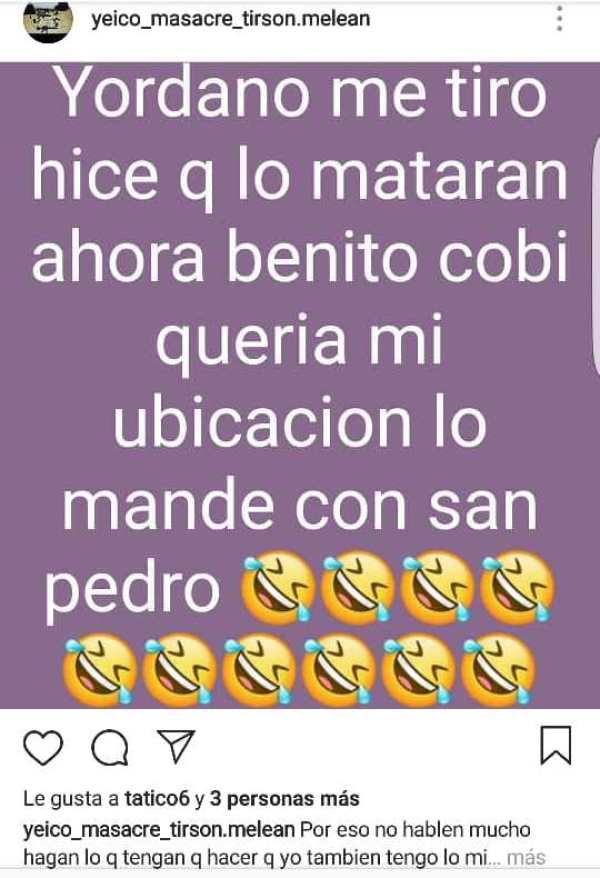Image resolution: width=600 pixels, height=878 pixels.
Task: View the 3 personas más likes list
Action: [284, 799]
